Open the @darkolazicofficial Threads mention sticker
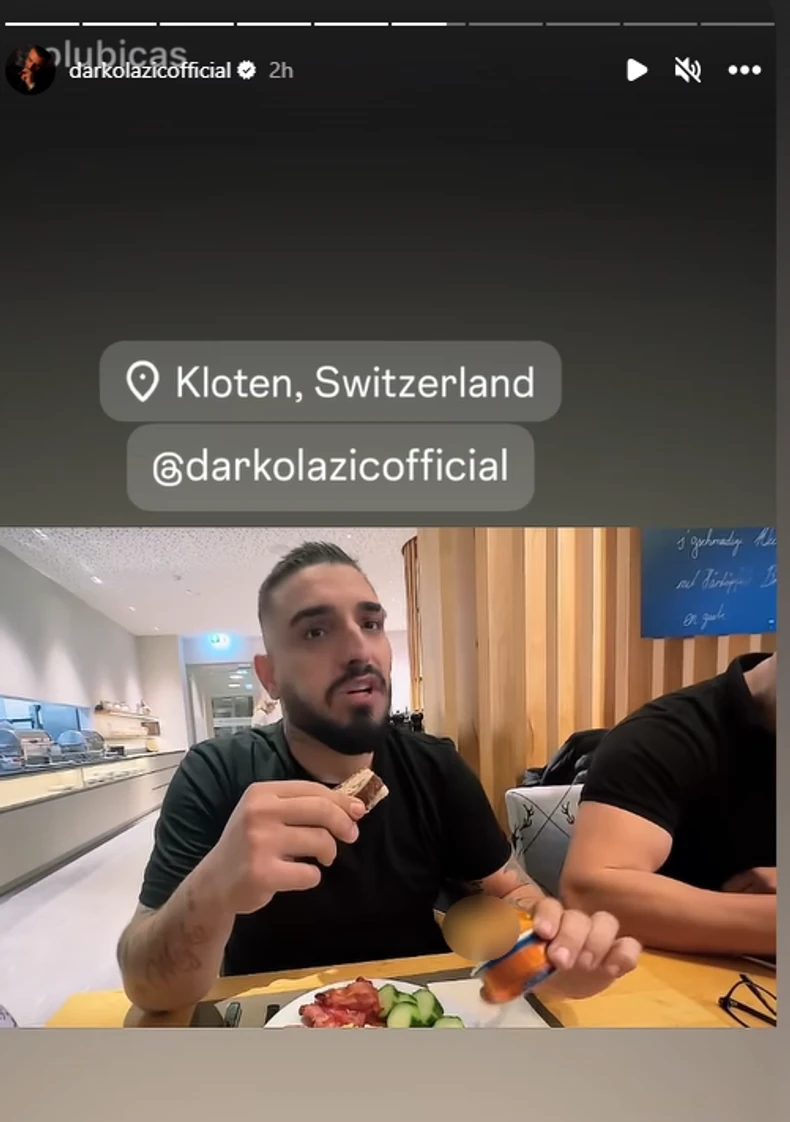This screenshot has height=1122, width=790. coord(330,467)
